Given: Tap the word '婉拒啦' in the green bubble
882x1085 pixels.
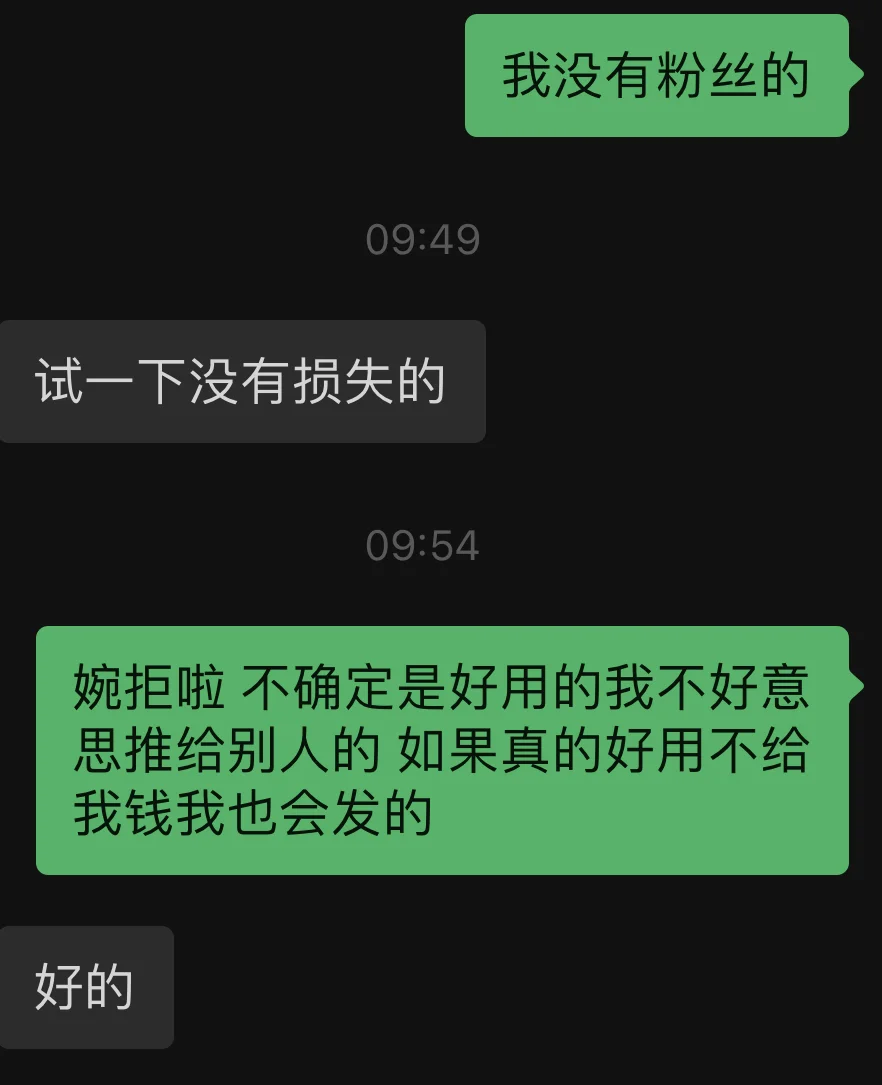Looking at the screenshot, I should pyautogui.click(x=145, y=687).
